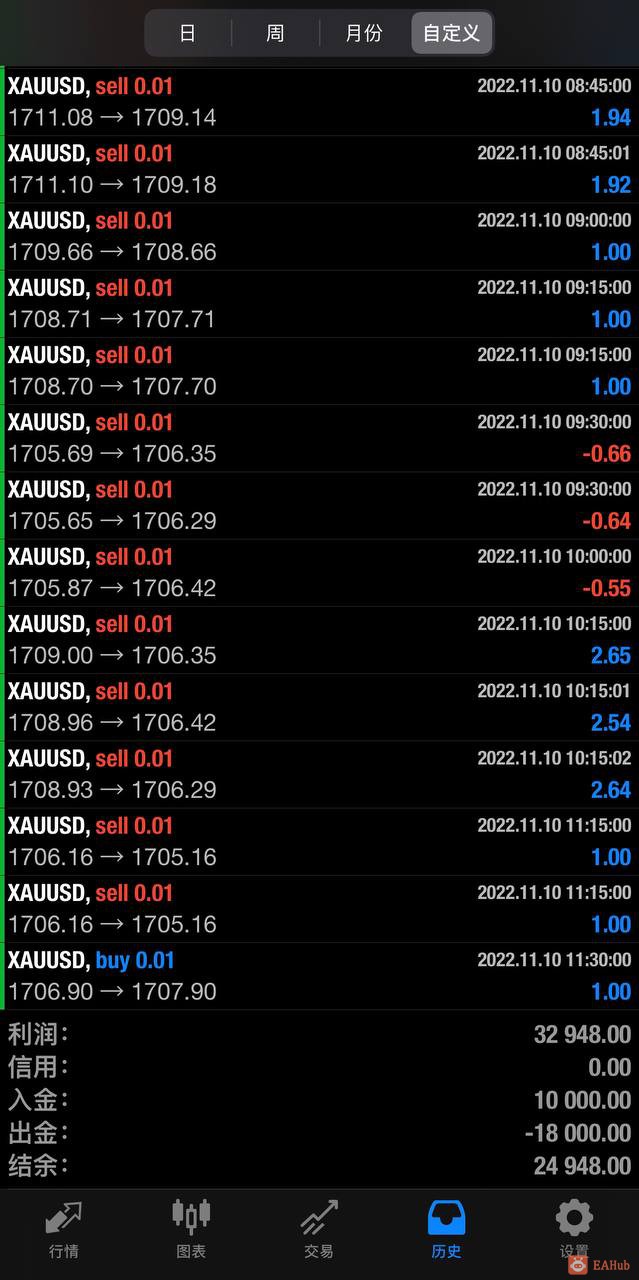Image resolution: width=639 pixels, height=1280 pixels.
Task: Expand the sell trade 1708.93 → 1706.29
Action: point(319,774)
